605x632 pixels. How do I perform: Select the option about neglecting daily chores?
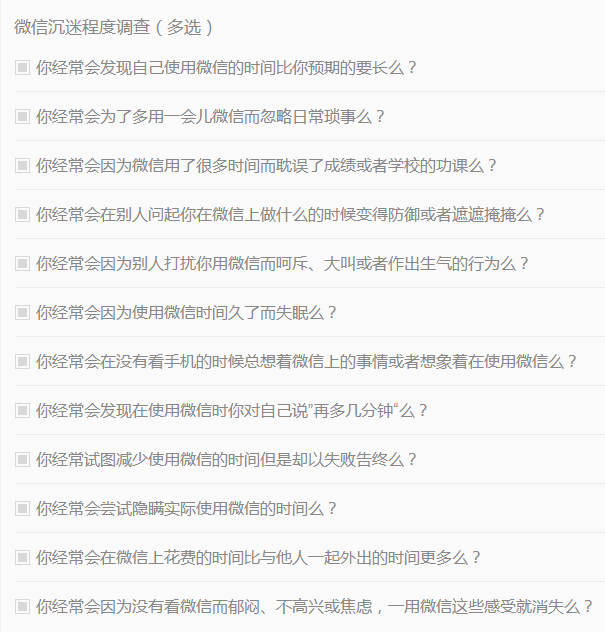click(x=22, y=117)
